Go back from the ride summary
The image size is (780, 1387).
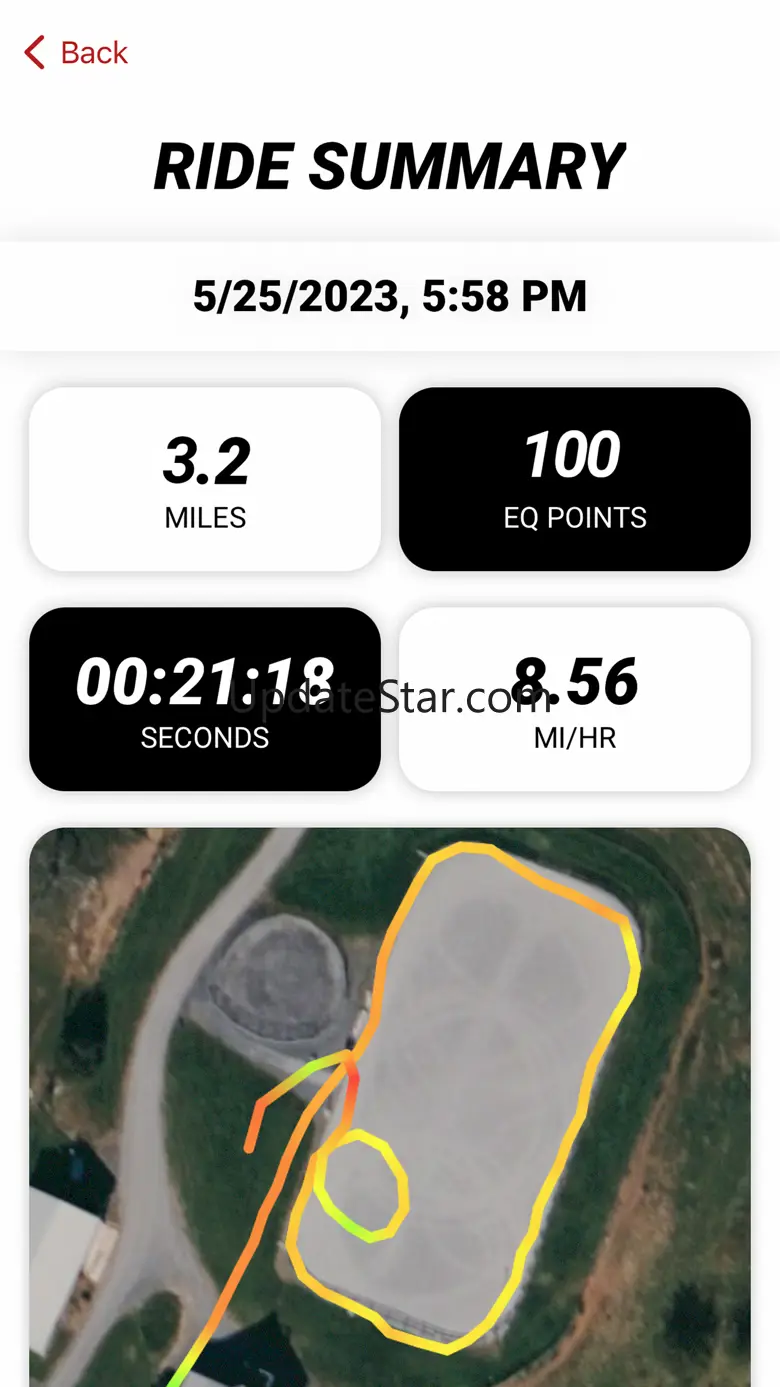pyautogui.click(x=77, y=52)
